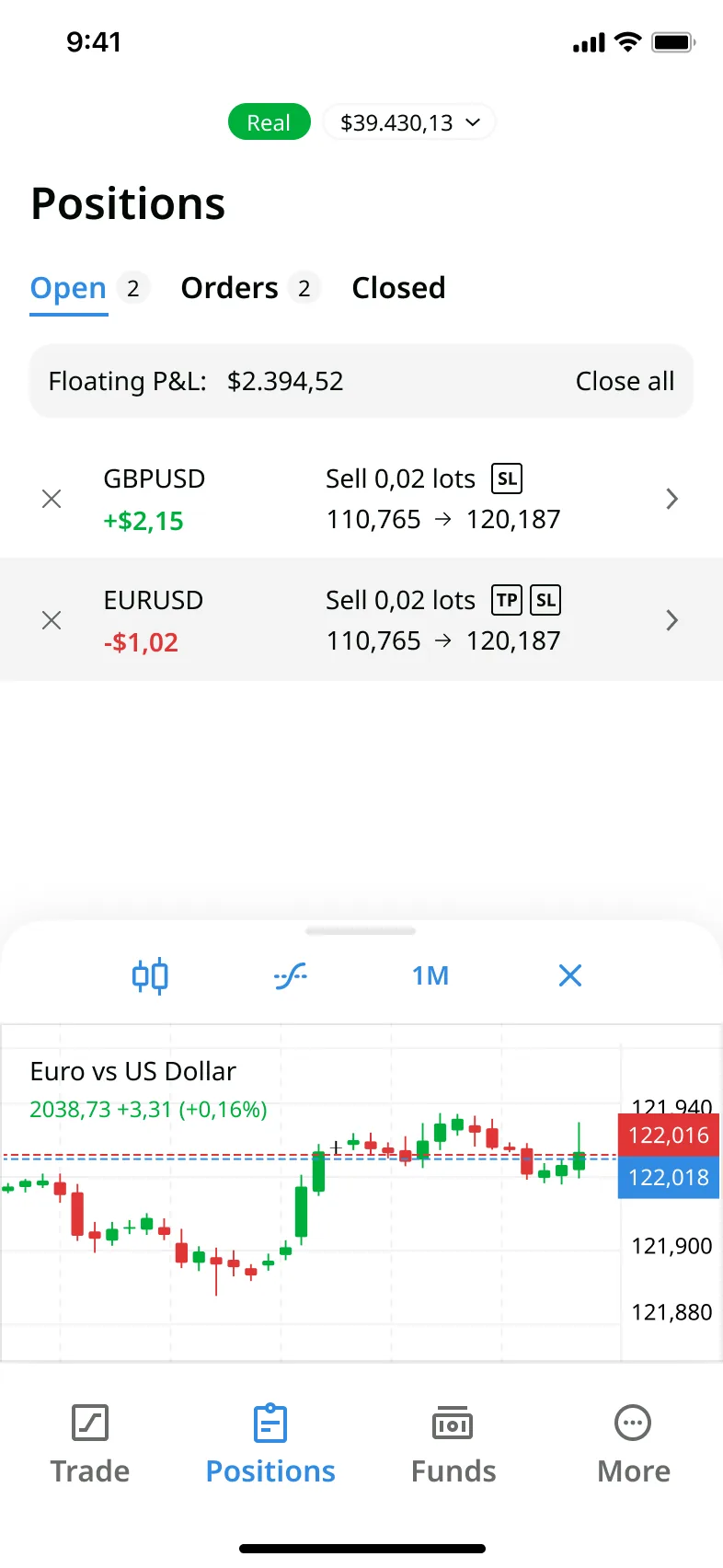Tap Close all to exit all positions
The height and width of the screenshot is (1568, 723).
tap(625, 380)
